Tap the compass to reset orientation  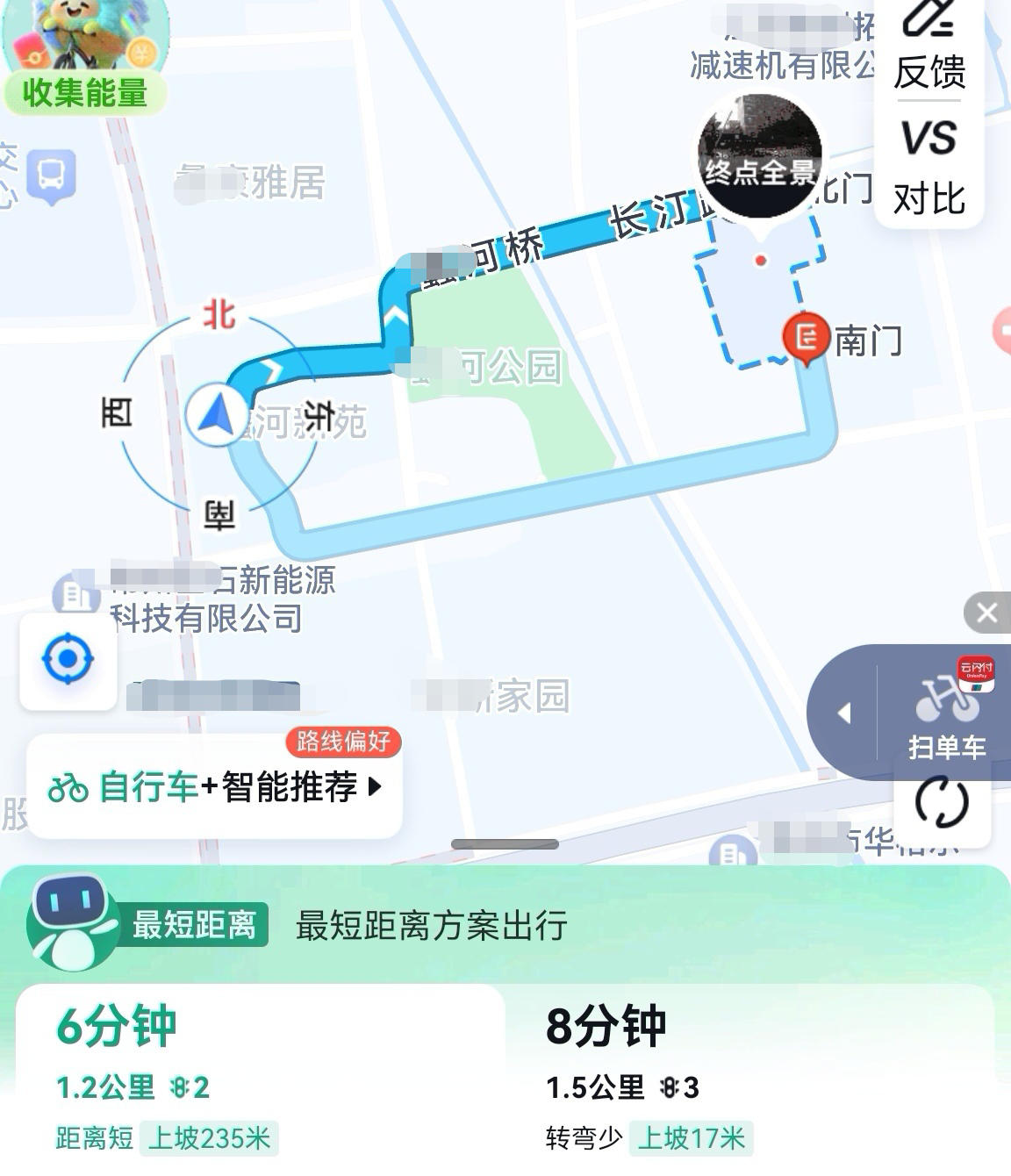click(x=218, y=413)
